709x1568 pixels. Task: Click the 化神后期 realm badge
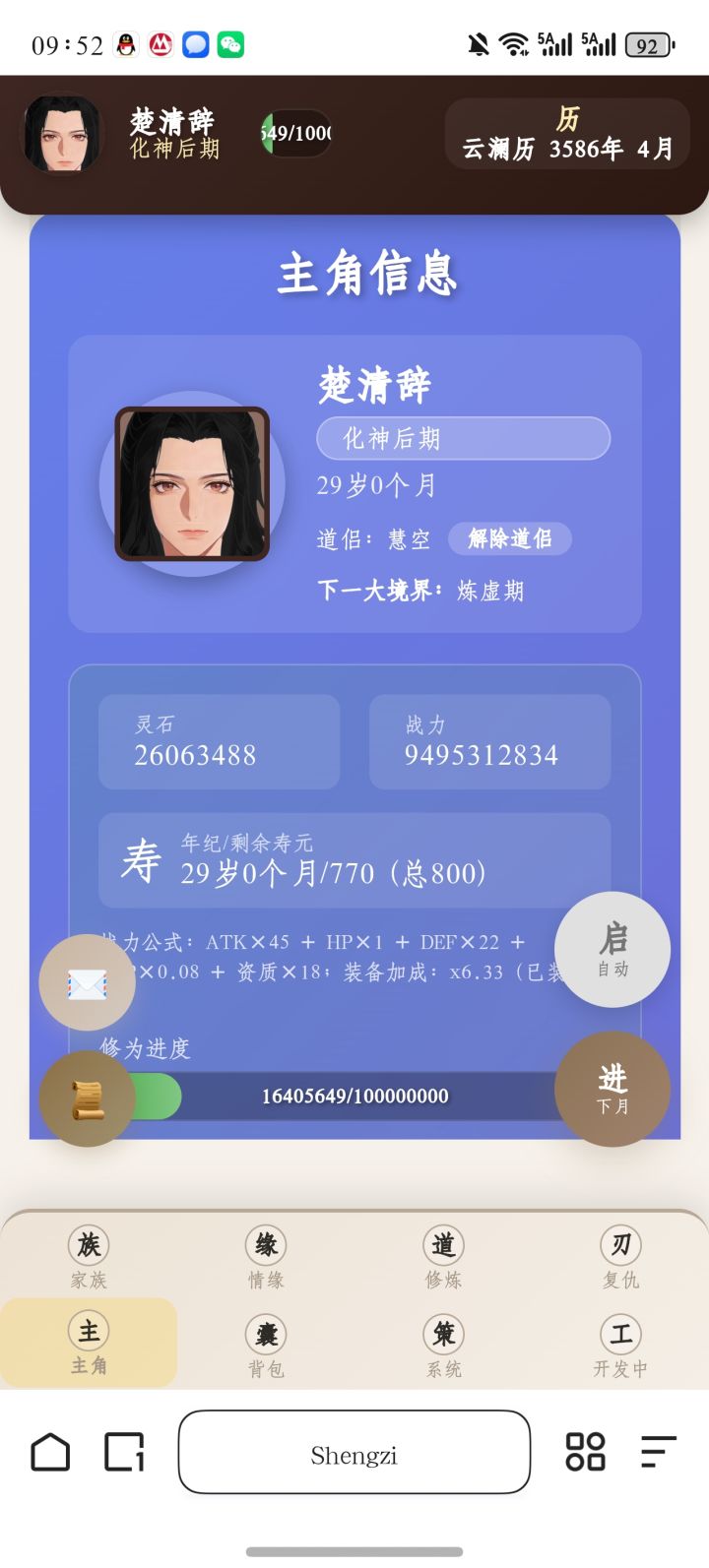(x=463, y=438)
